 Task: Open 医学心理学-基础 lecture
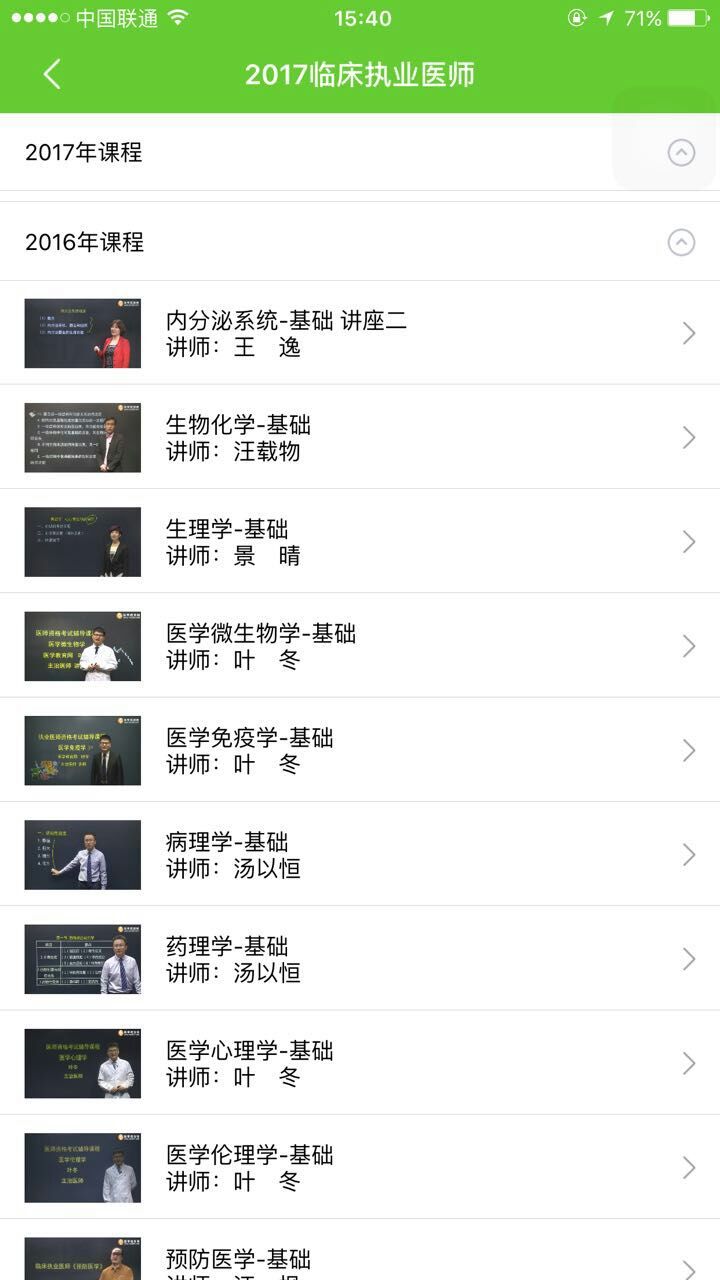(360, 1063)
